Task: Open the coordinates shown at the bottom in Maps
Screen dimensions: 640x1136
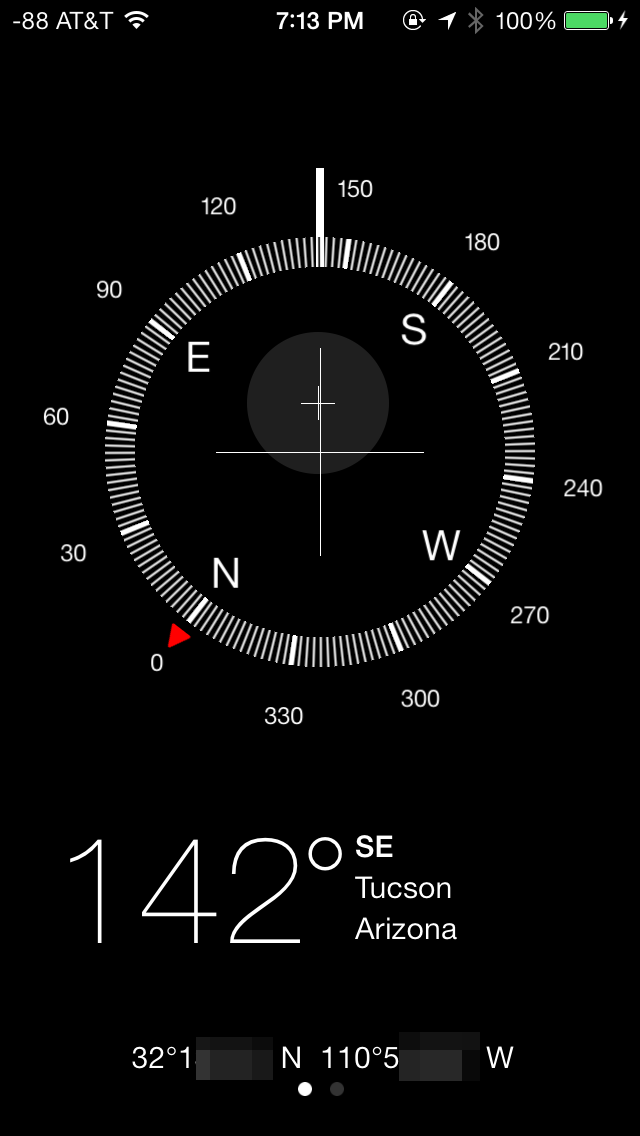Action: pyautogui.click(x=323, y=1057)
